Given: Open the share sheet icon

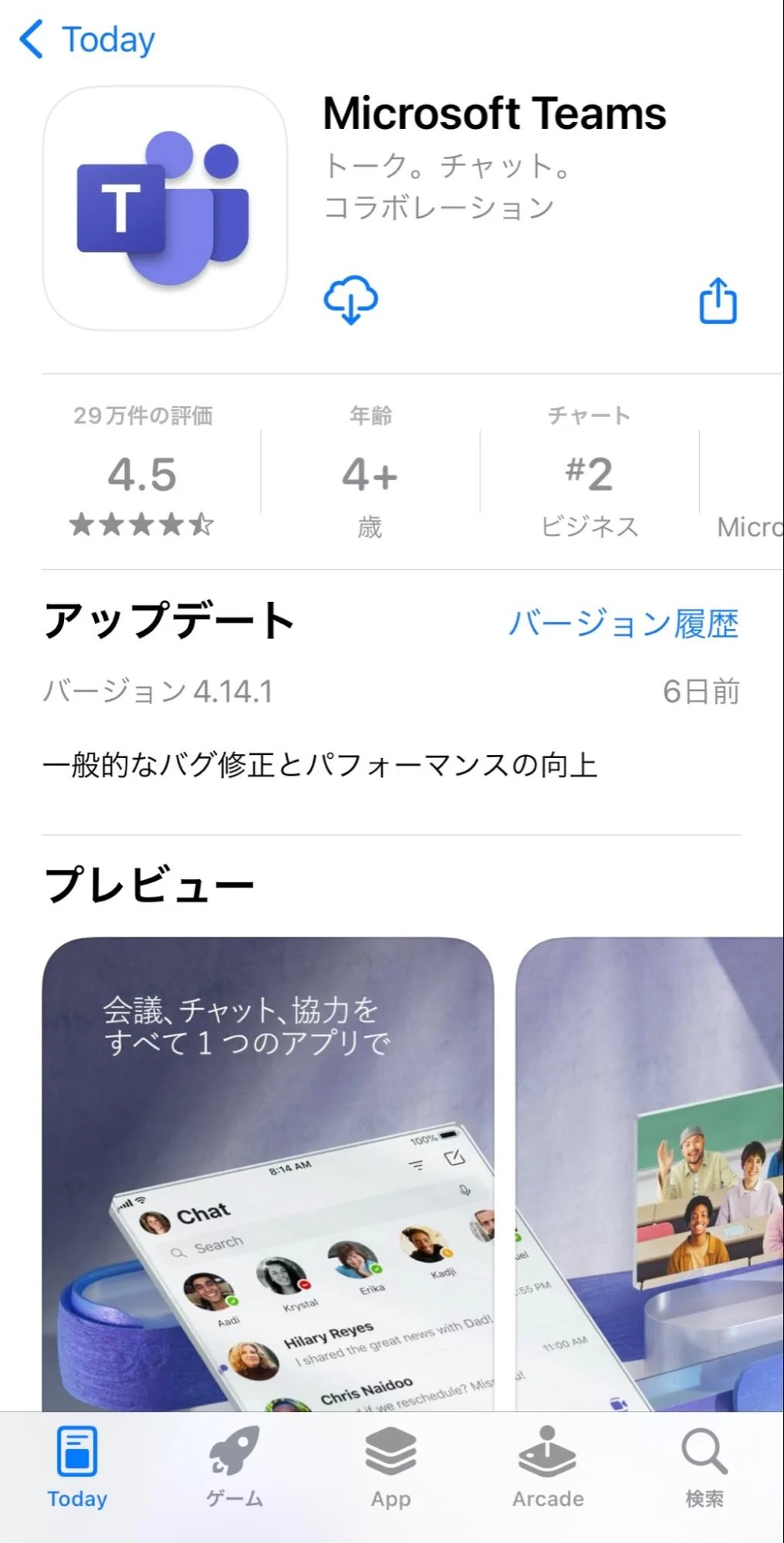Looking at the screenshot, I should (718, 303).
